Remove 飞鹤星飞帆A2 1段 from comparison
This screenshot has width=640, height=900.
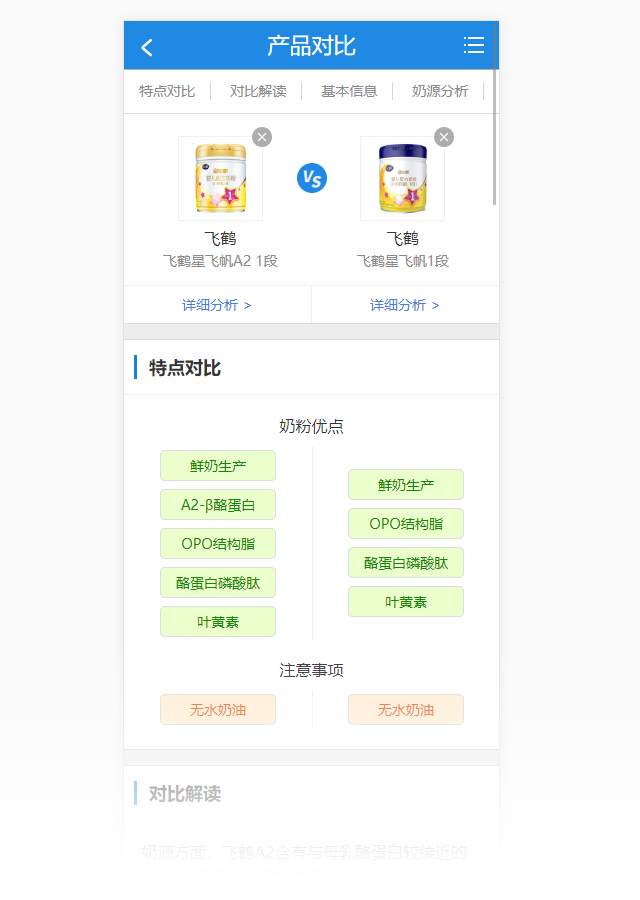tap(262, 137)
